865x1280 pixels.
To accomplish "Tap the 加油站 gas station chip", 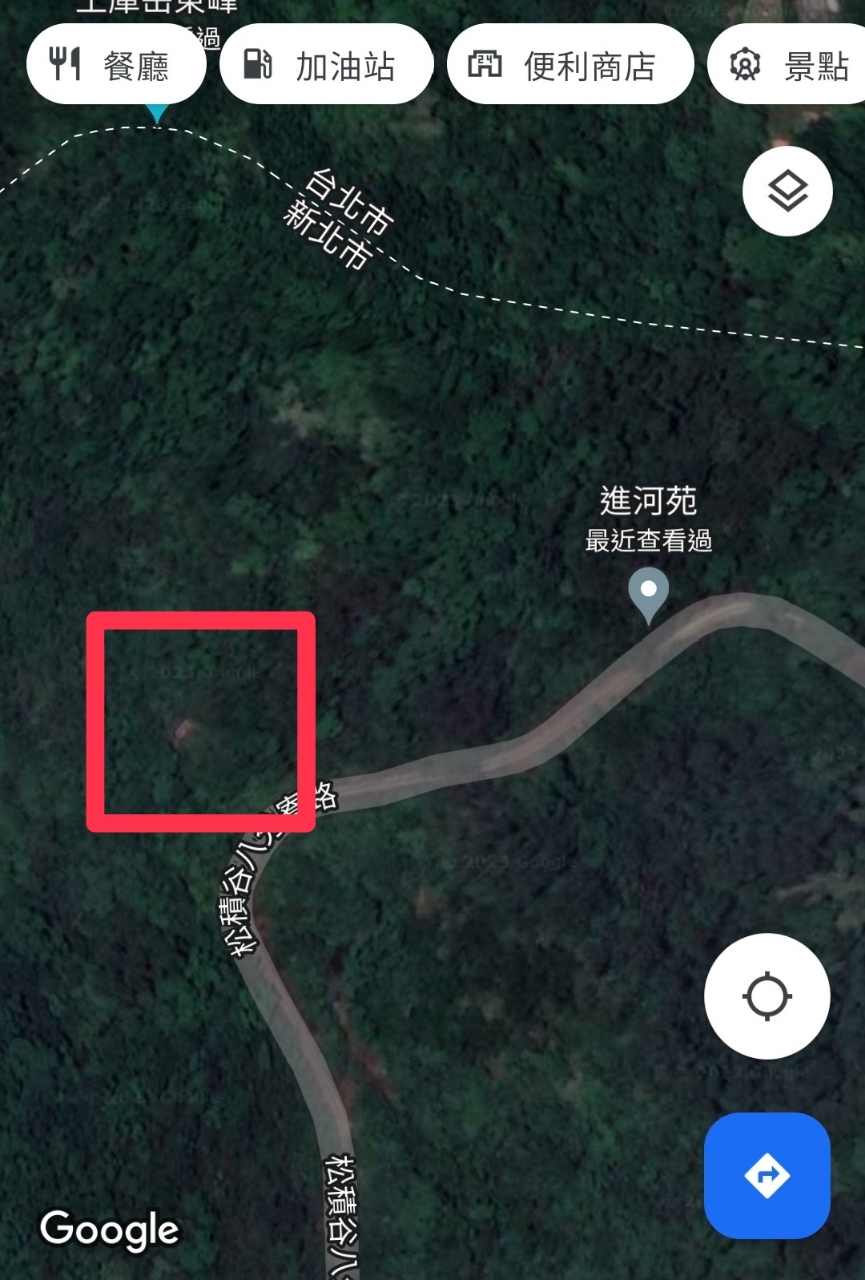I will tap(326, 64).
